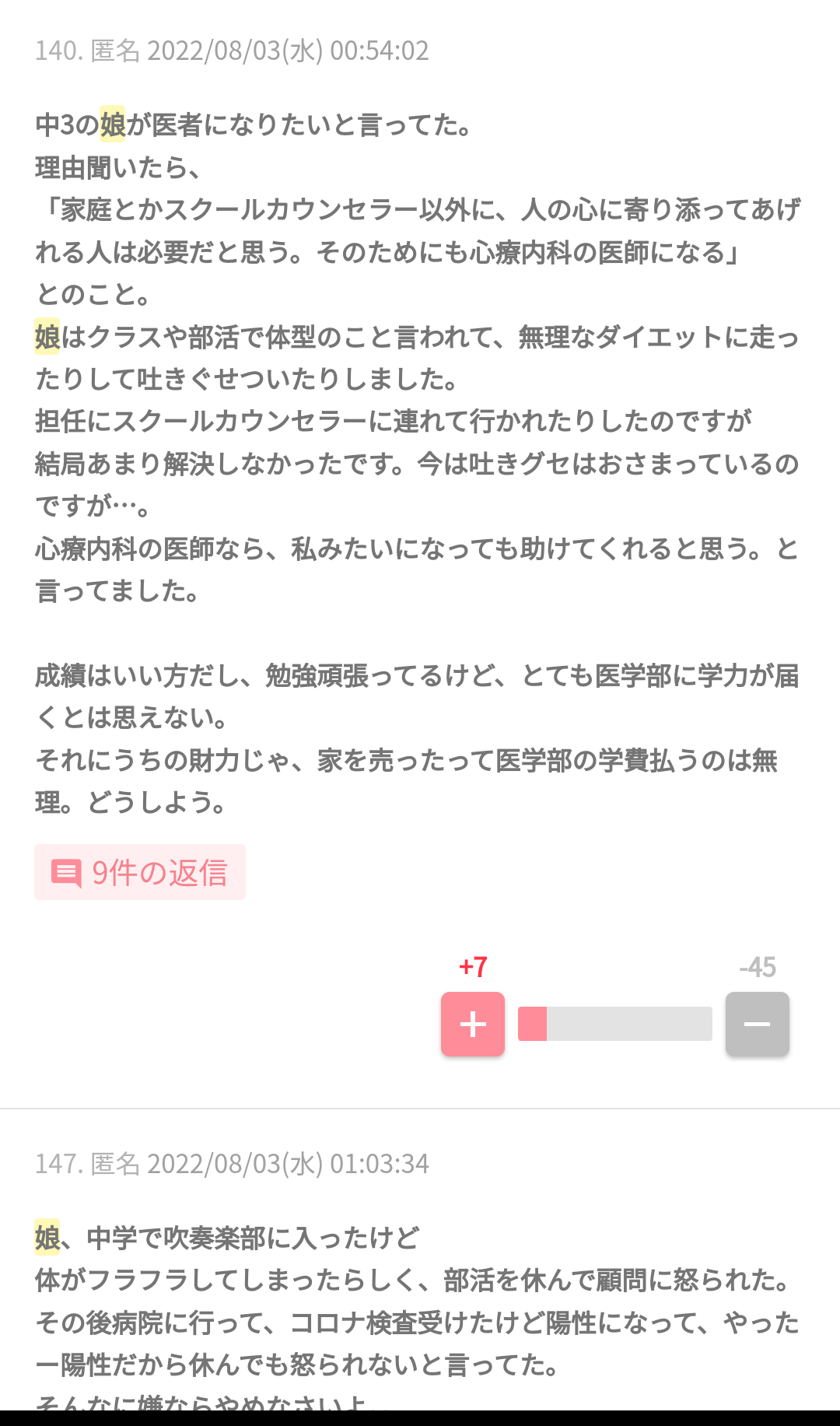Screen dimensions: 840x1426
Task: Downvote comment 140 with the minus button
Action: click(758, 1024)
